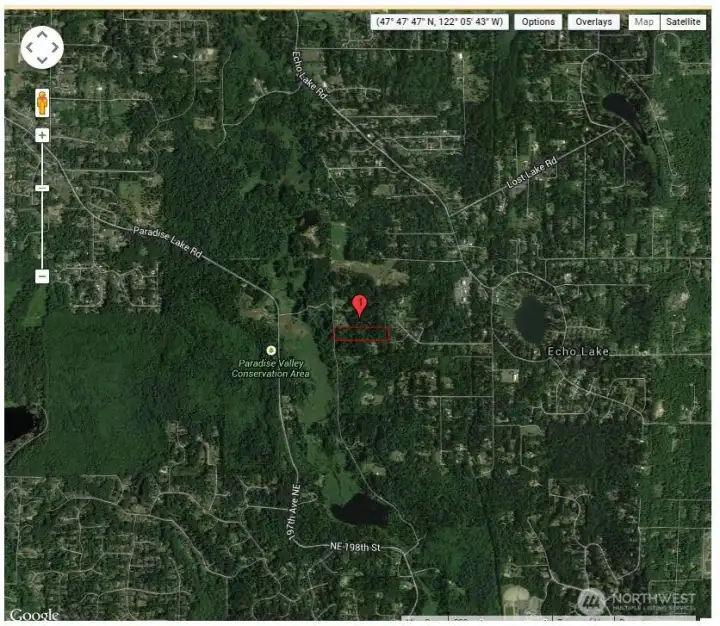Open the Overlays menu
This screenshot has width=720, height=626.
[593, 22]
